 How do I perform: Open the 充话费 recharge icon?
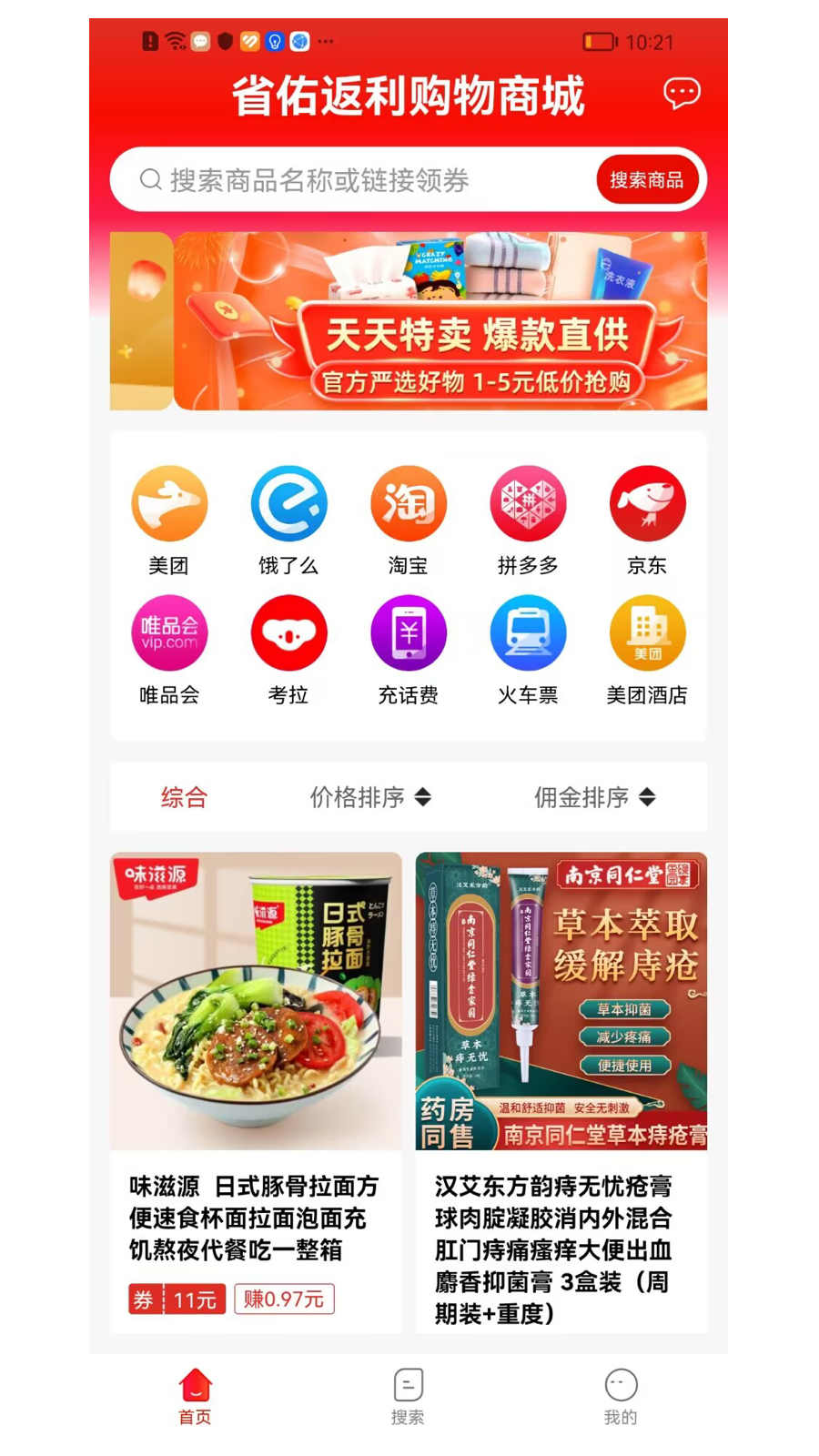coord(408,633)
